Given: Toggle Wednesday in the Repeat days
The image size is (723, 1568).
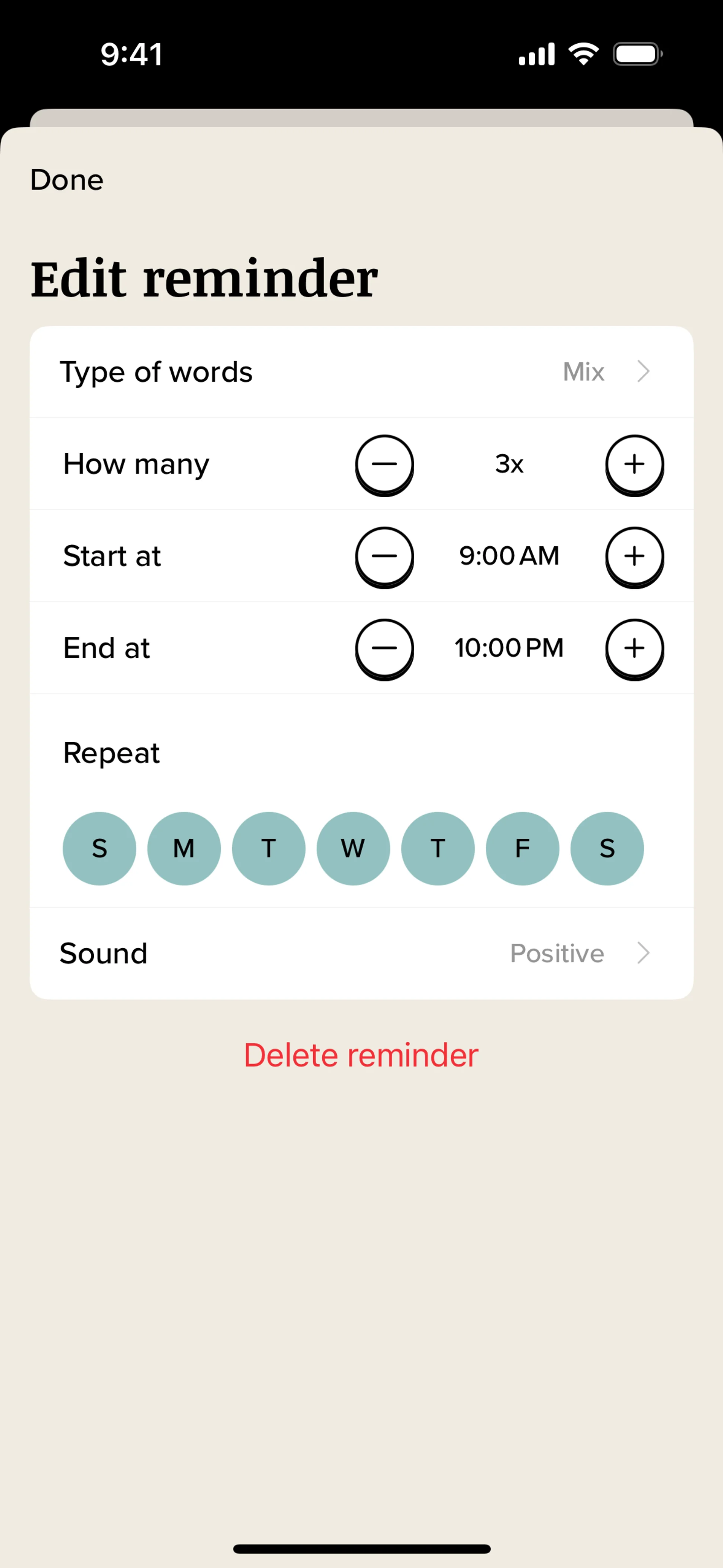Looking at the screenshot, I should point(353,848).
